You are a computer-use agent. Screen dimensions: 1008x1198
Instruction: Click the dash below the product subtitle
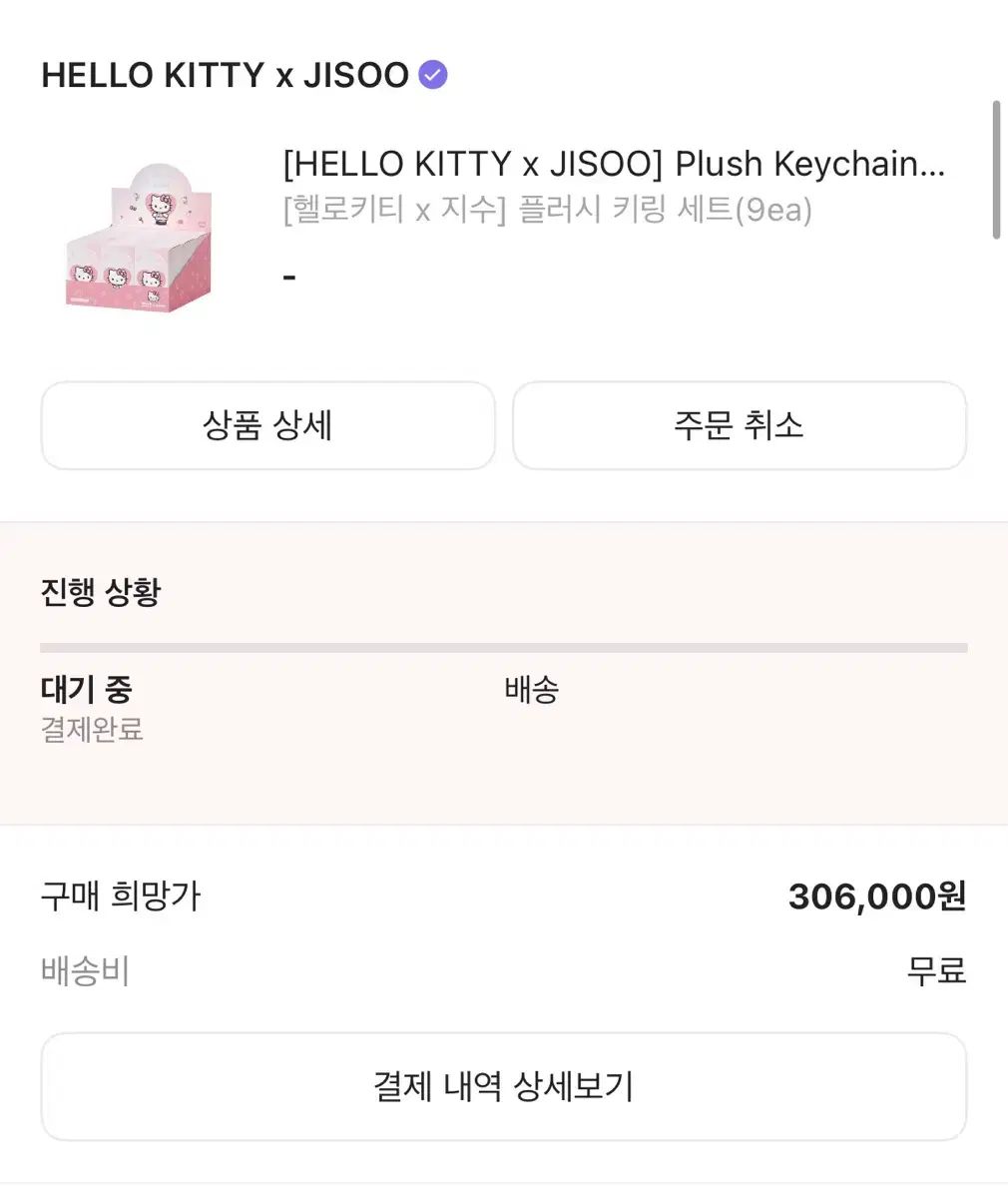[290, 275]
